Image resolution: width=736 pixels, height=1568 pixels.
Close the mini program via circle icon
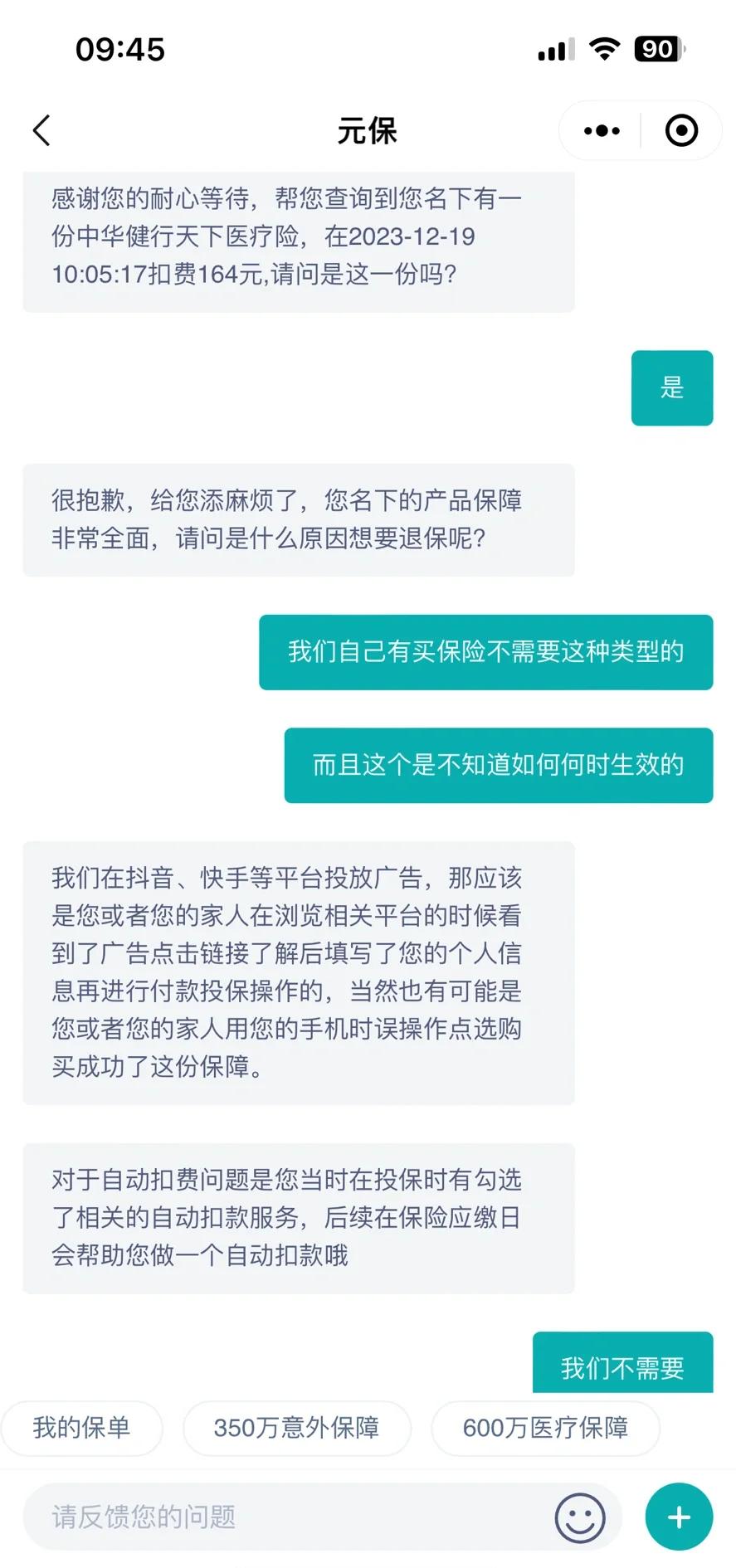(x=681, y=130)
